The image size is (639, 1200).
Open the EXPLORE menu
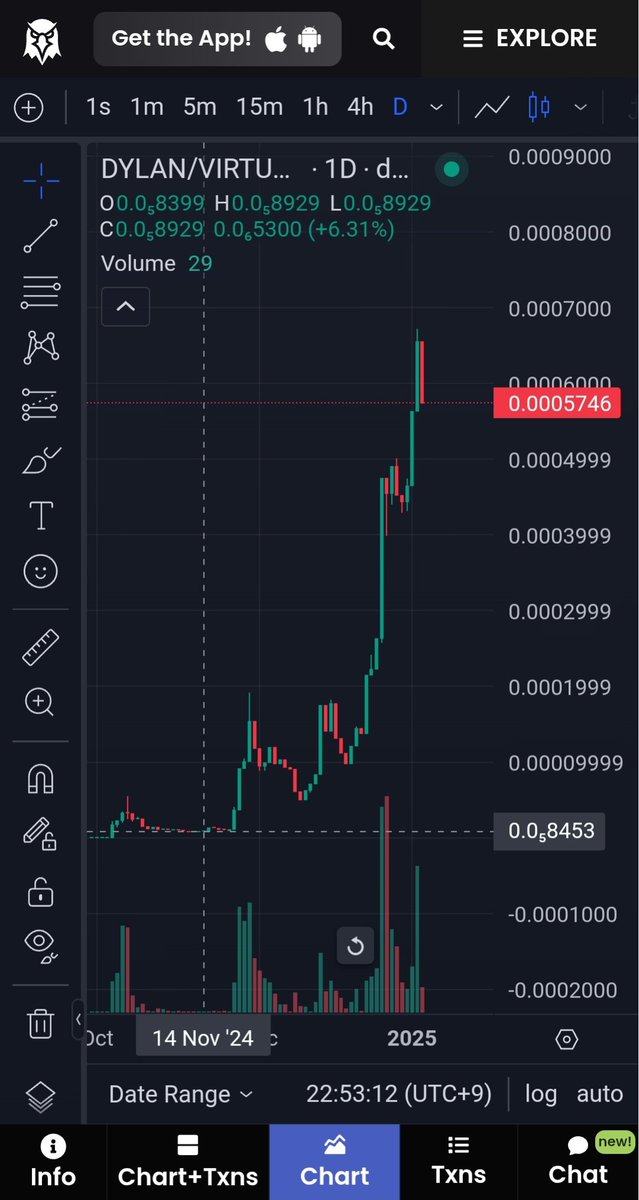(529, 39)
